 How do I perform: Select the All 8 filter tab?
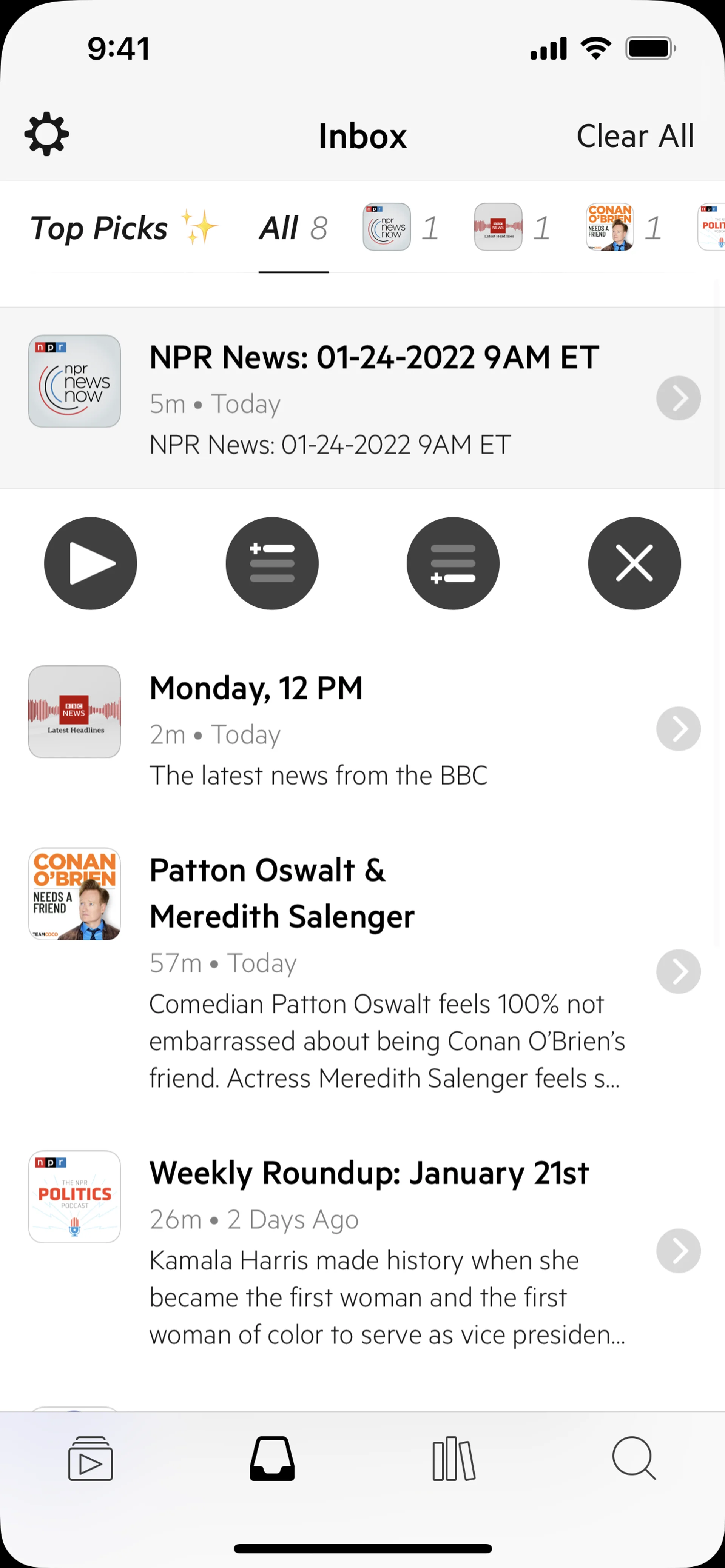pos(293,229)
